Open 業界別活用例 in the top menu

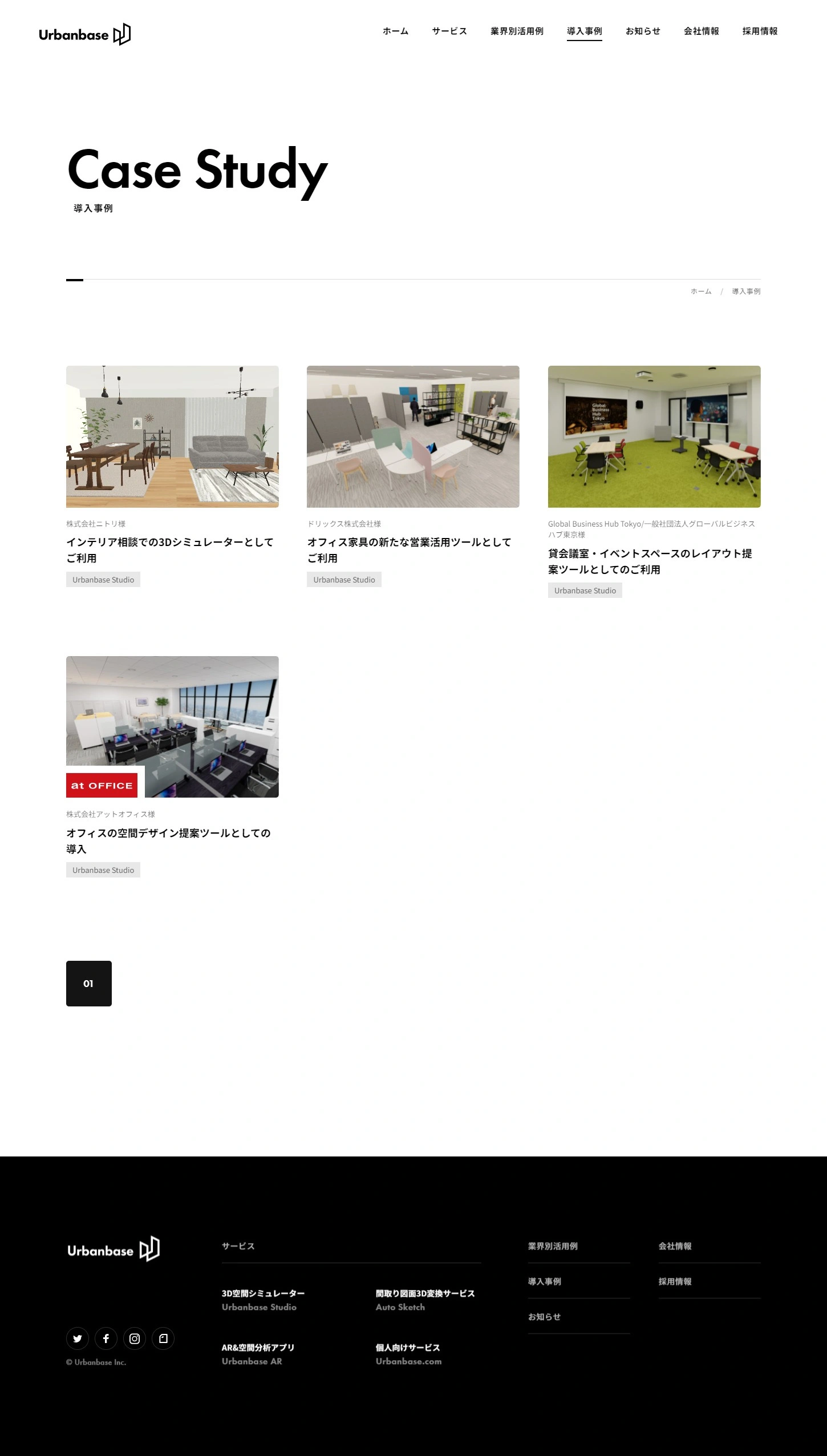click(517, 31)
